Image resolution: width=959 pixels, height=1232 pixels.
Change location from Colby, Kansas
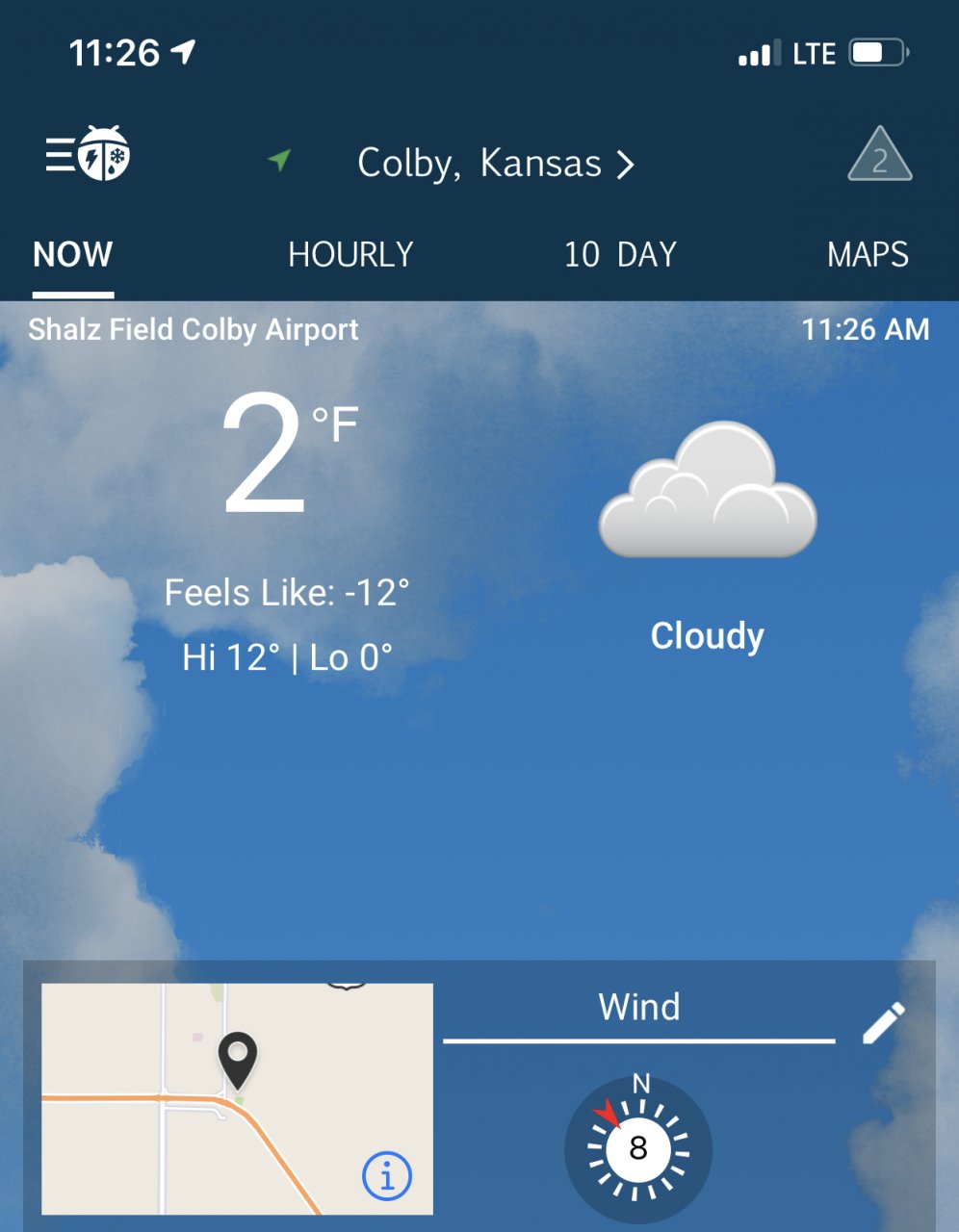click(495, 164)
